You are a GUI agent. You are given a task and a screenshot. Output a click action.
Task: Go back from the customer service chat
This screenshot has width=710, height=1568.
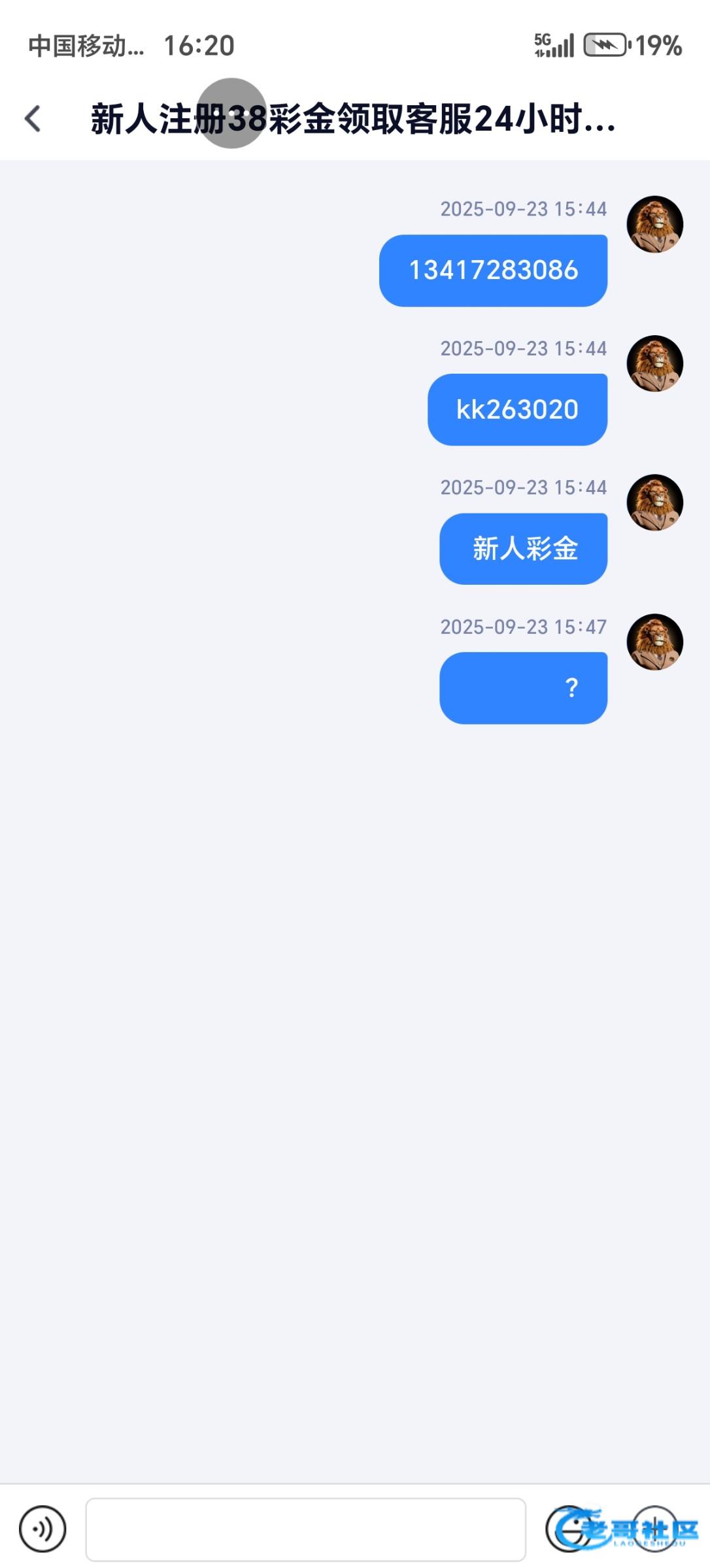point(33,119)
